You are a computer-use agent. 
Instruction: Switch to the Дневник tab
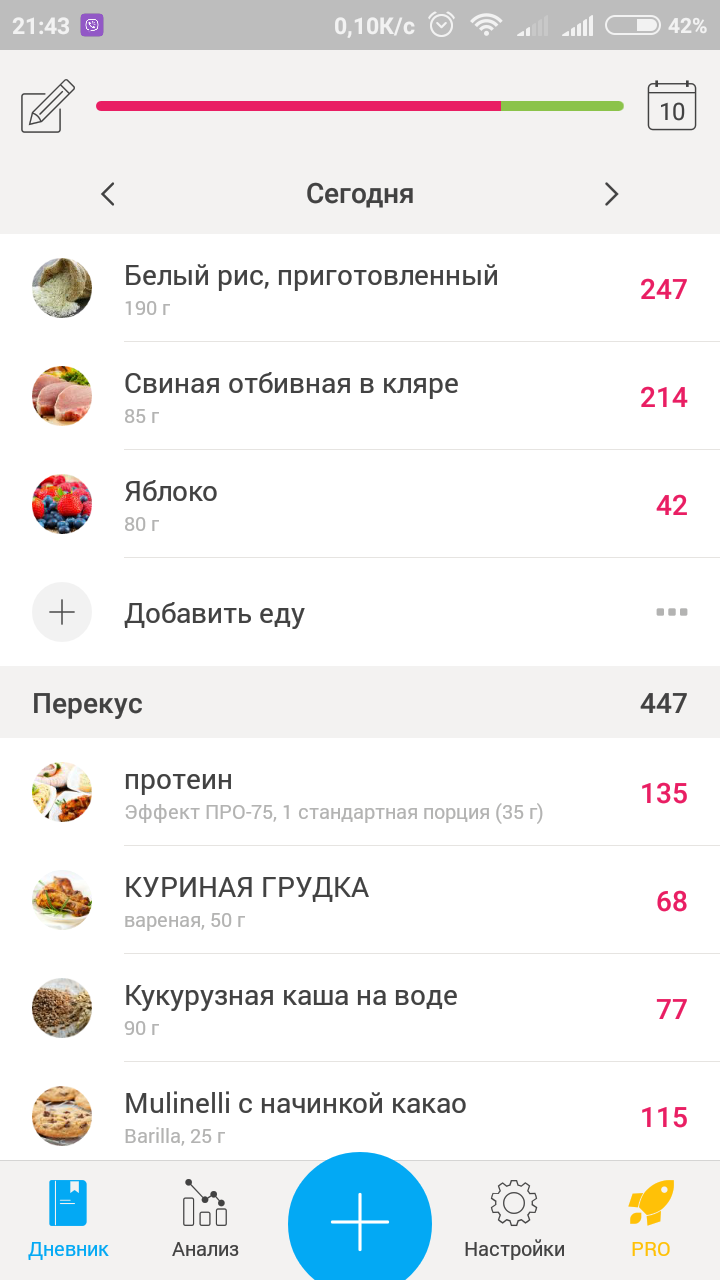68,1218
